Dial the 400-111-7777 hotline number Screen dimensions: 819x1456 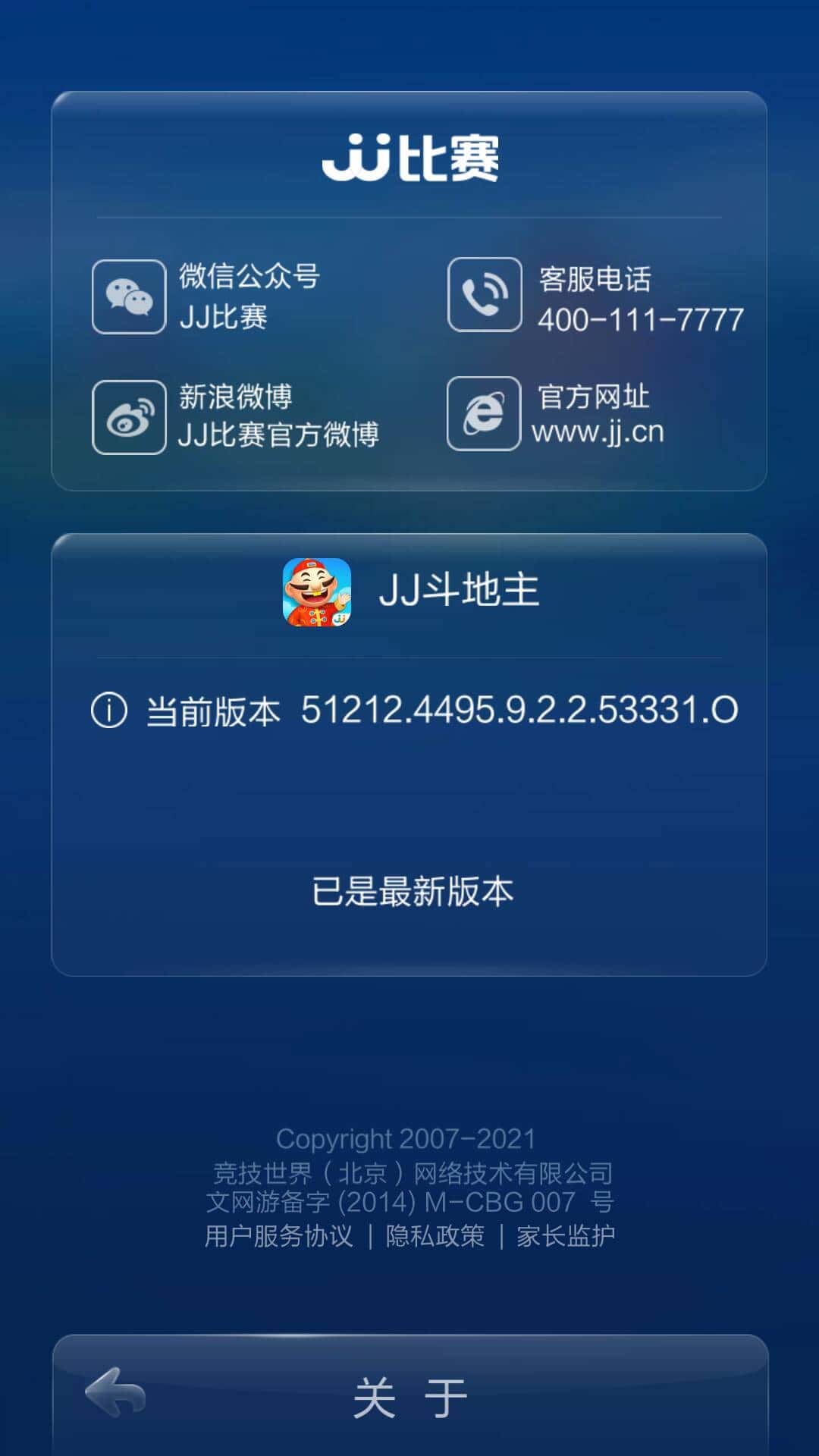[x=641, y=318]
